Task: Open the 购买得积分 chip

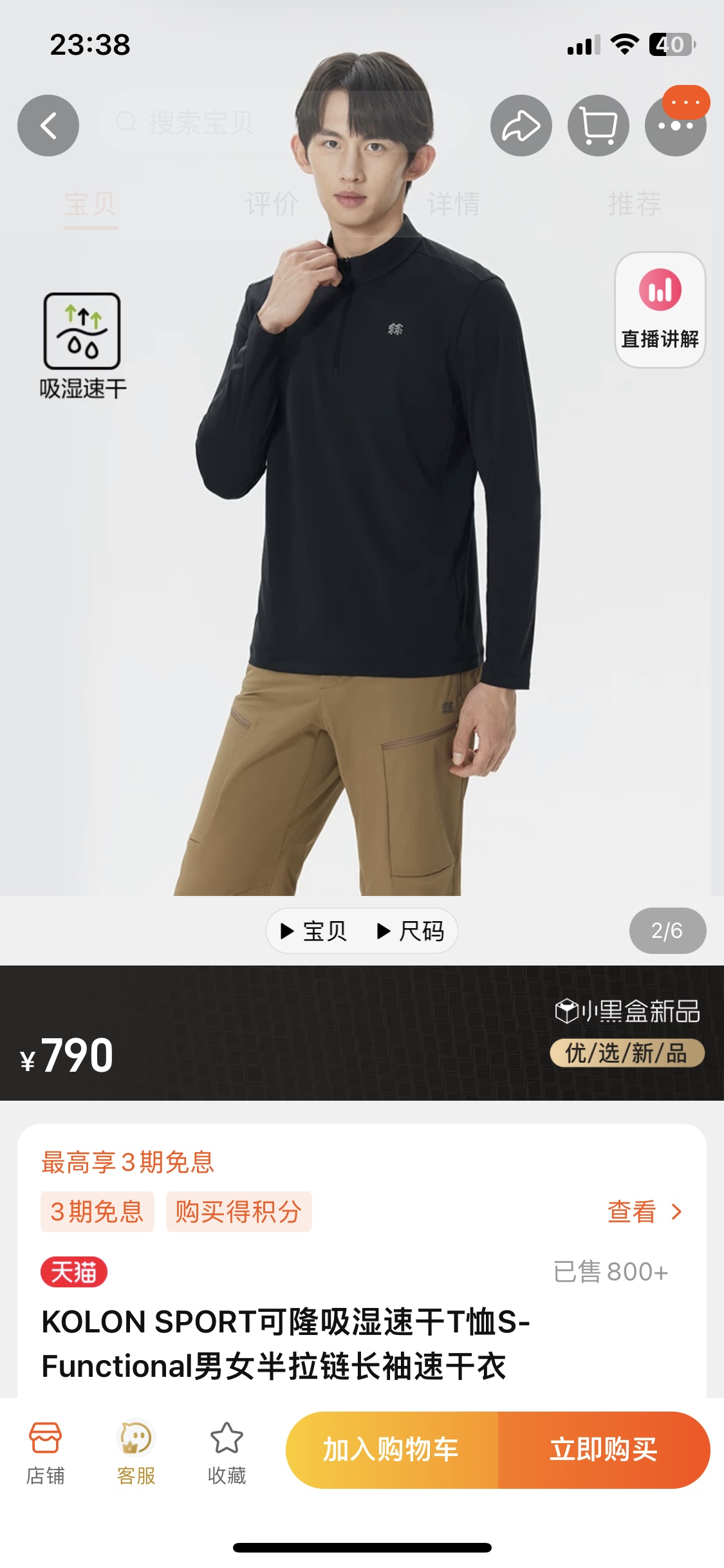Action: coord(239,1211)
